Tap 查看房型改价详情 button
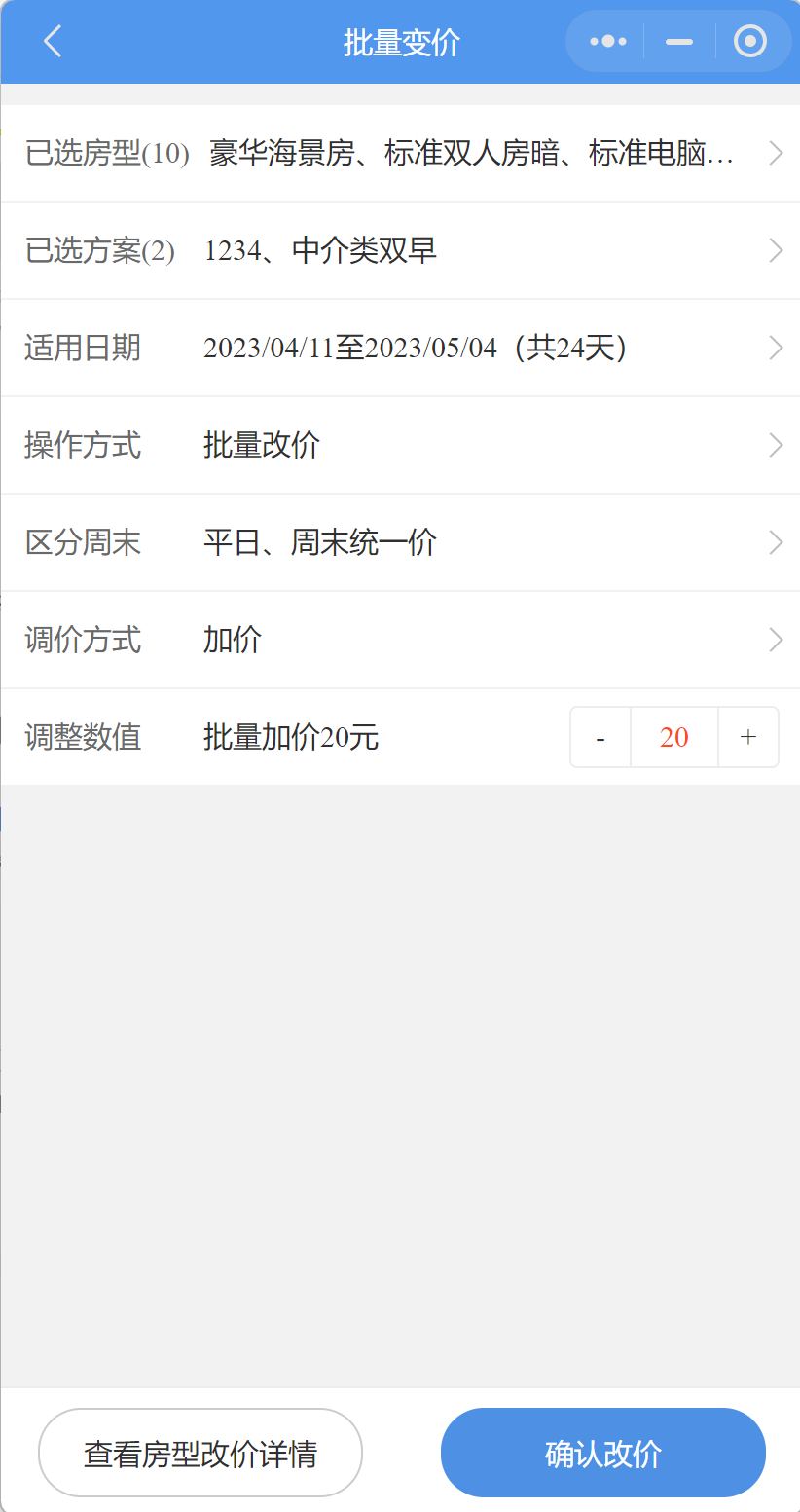 [200, 1453]
